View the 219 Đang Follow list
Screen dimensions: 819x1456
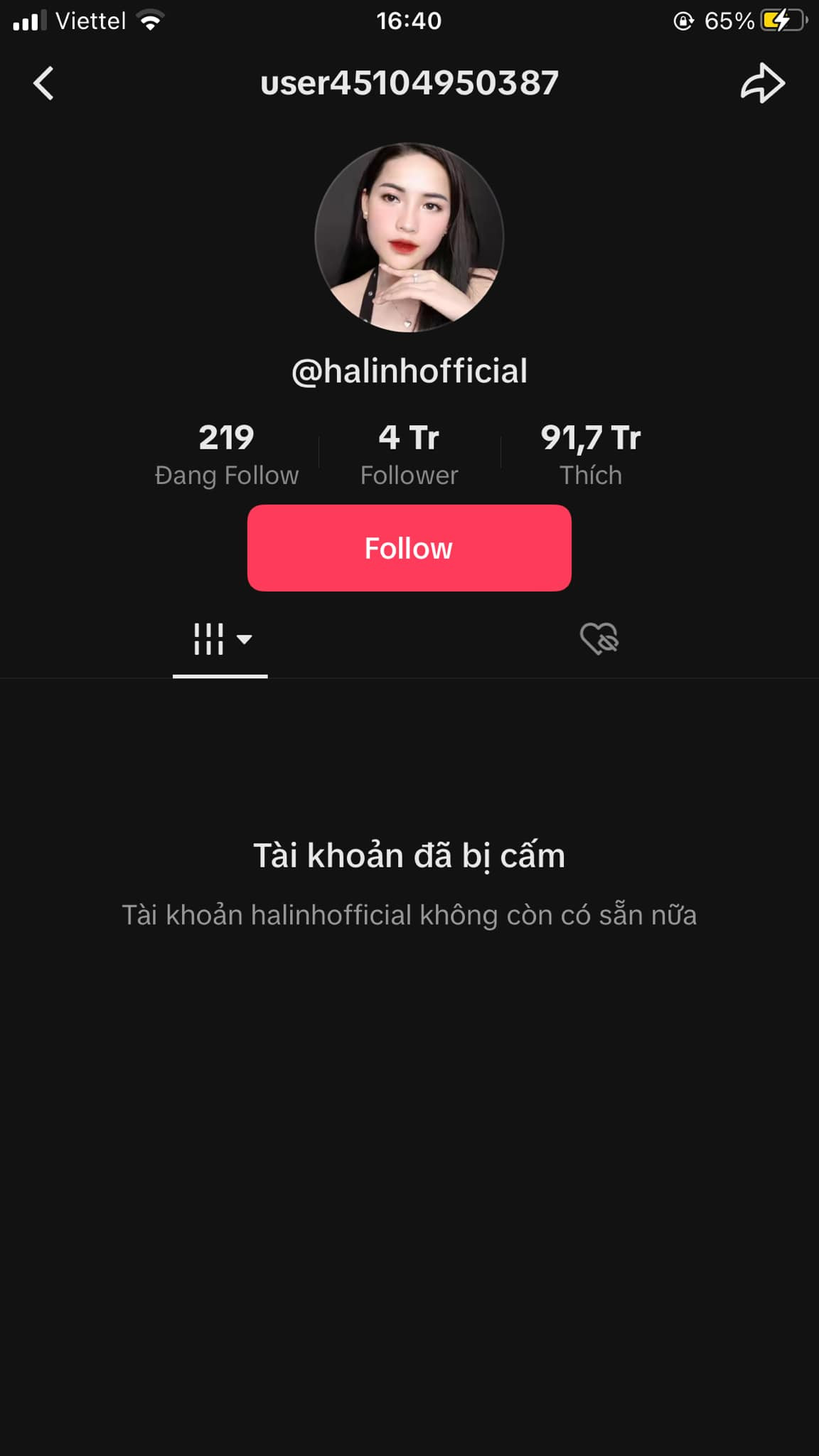(x=227, y=454)
